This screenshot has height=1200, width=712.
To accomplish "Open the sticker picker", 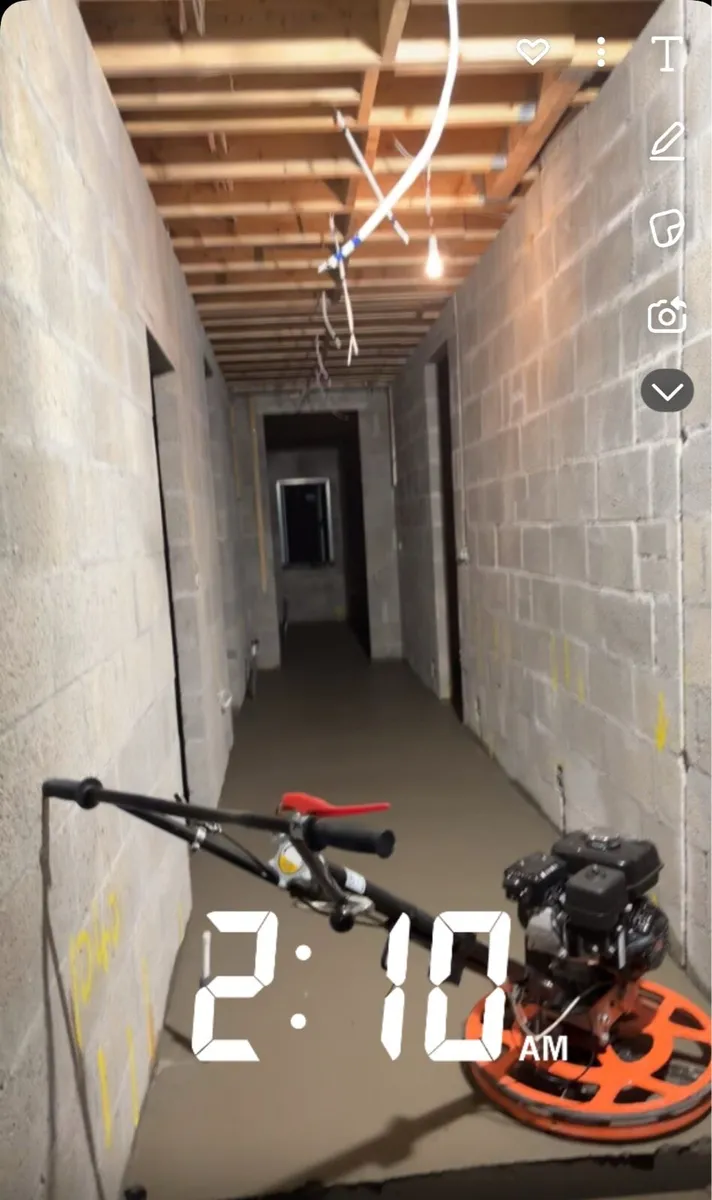I will pyautogui.click(x=667, y=229).
